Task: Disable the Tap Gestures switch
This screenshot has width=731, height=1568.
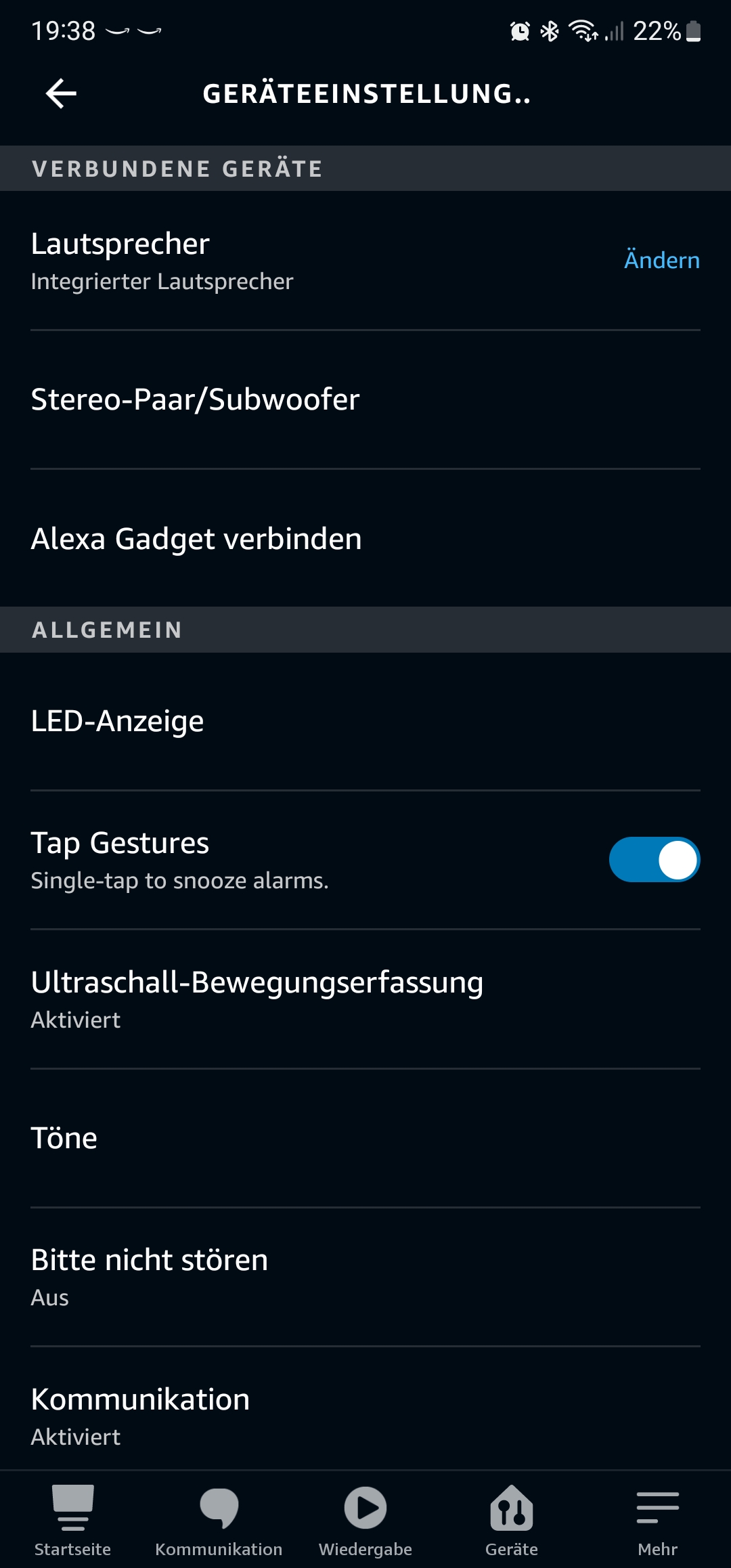Action: [x=654, y=860]
